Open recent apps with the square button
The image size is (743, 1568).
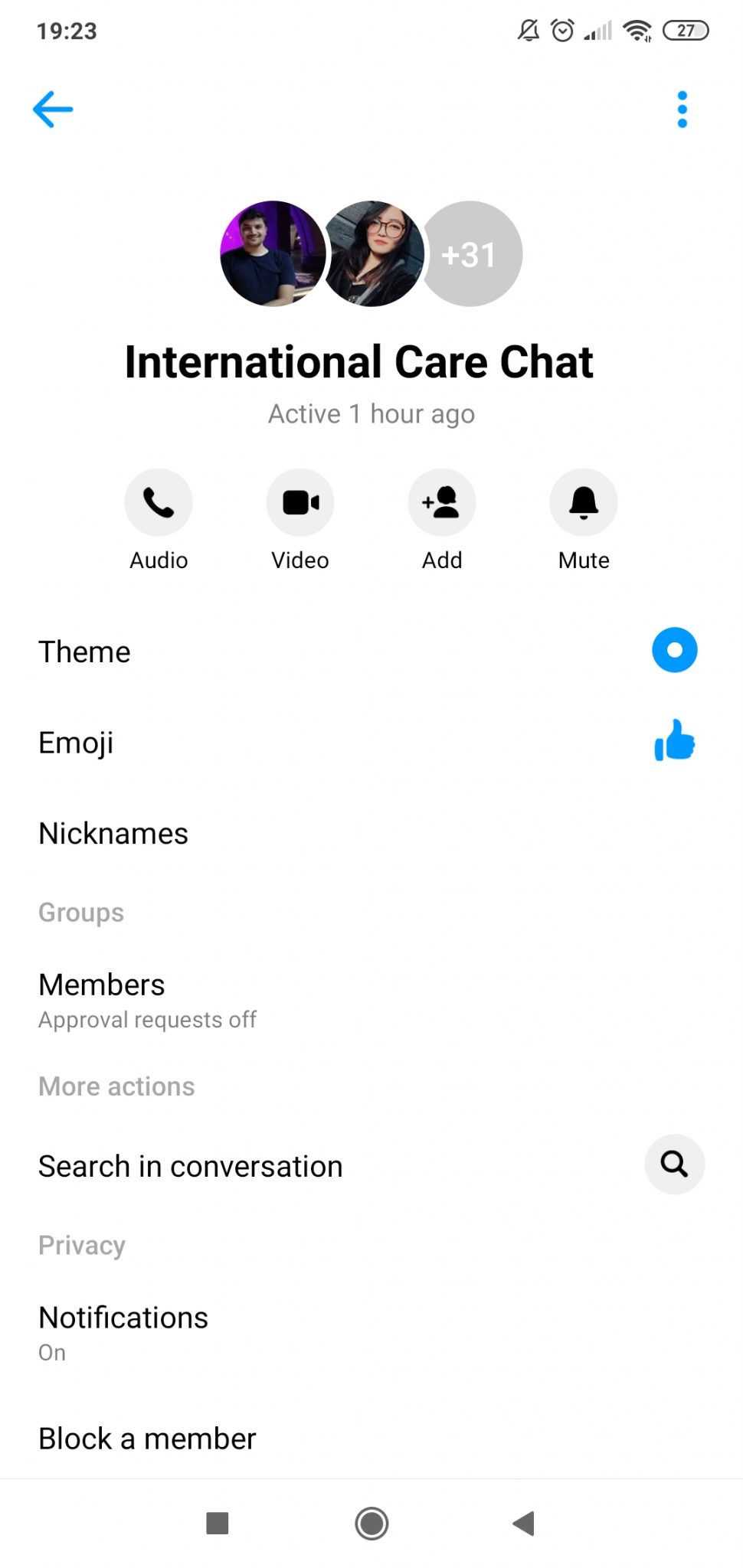[x=218, y=1523]
